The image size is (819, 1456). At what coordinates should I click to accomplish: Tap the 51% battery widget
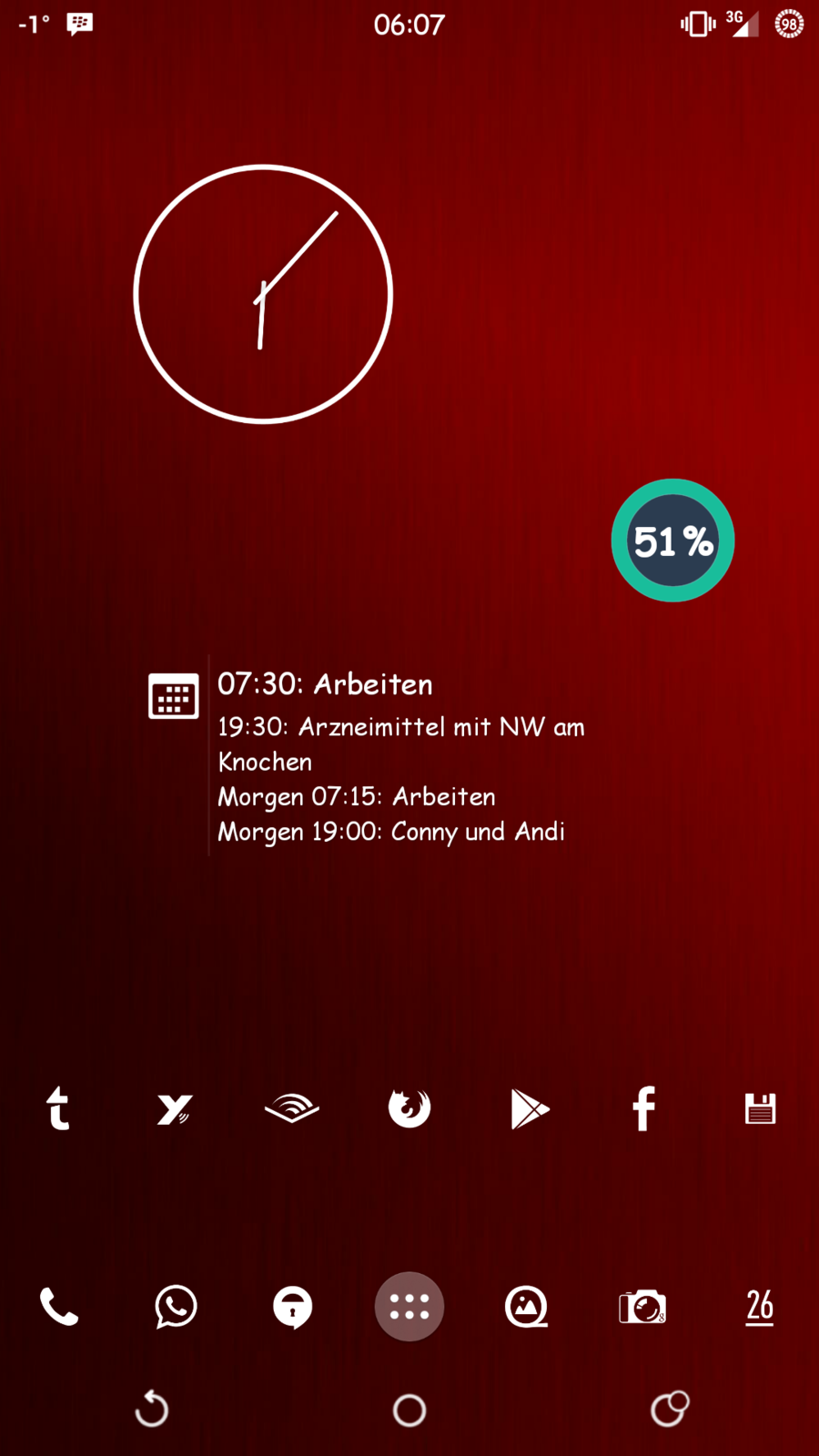coord(672,541)
